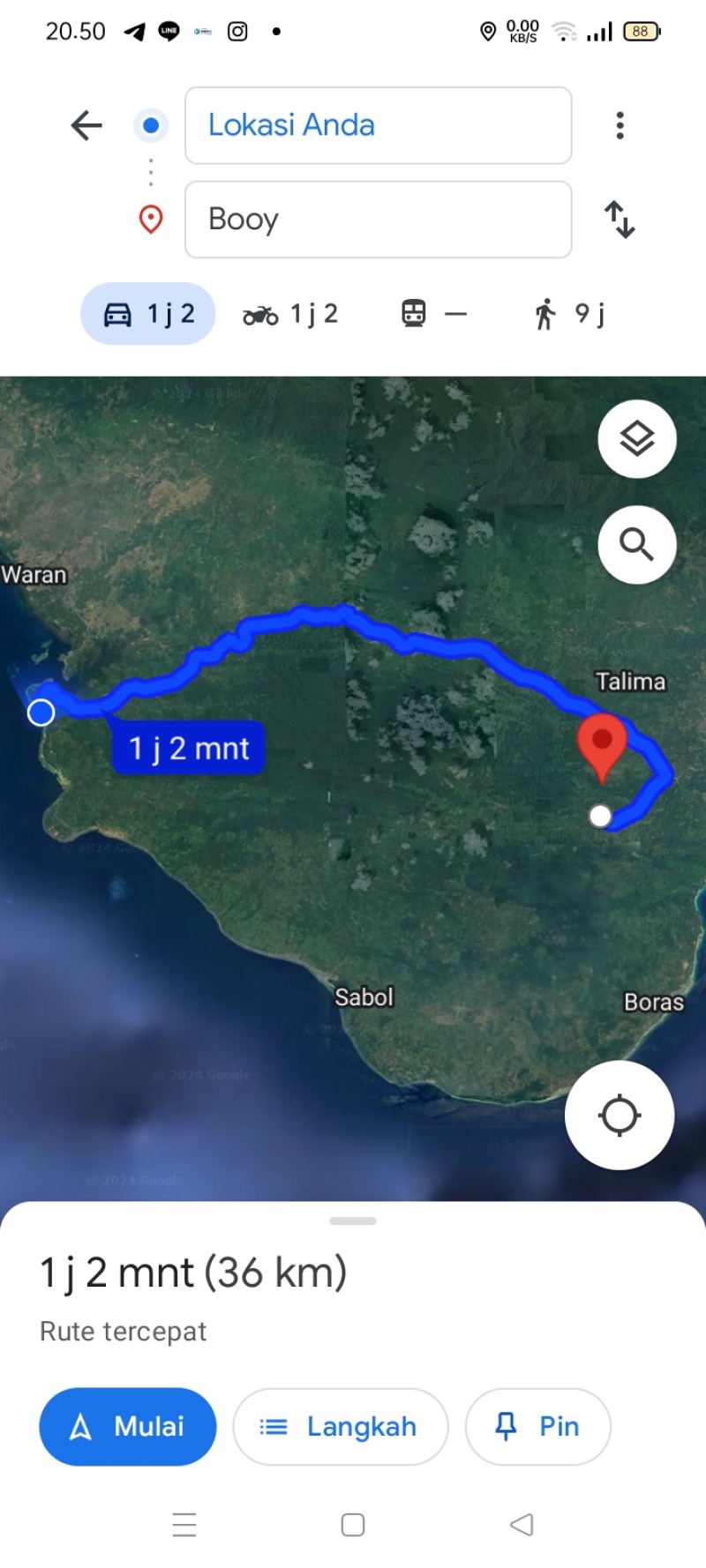Image resolution: width=706 pixels, height=1568 pixels.
Task: Tap the 1 j 2 mnt route label
Action: [x=189, y=749]
